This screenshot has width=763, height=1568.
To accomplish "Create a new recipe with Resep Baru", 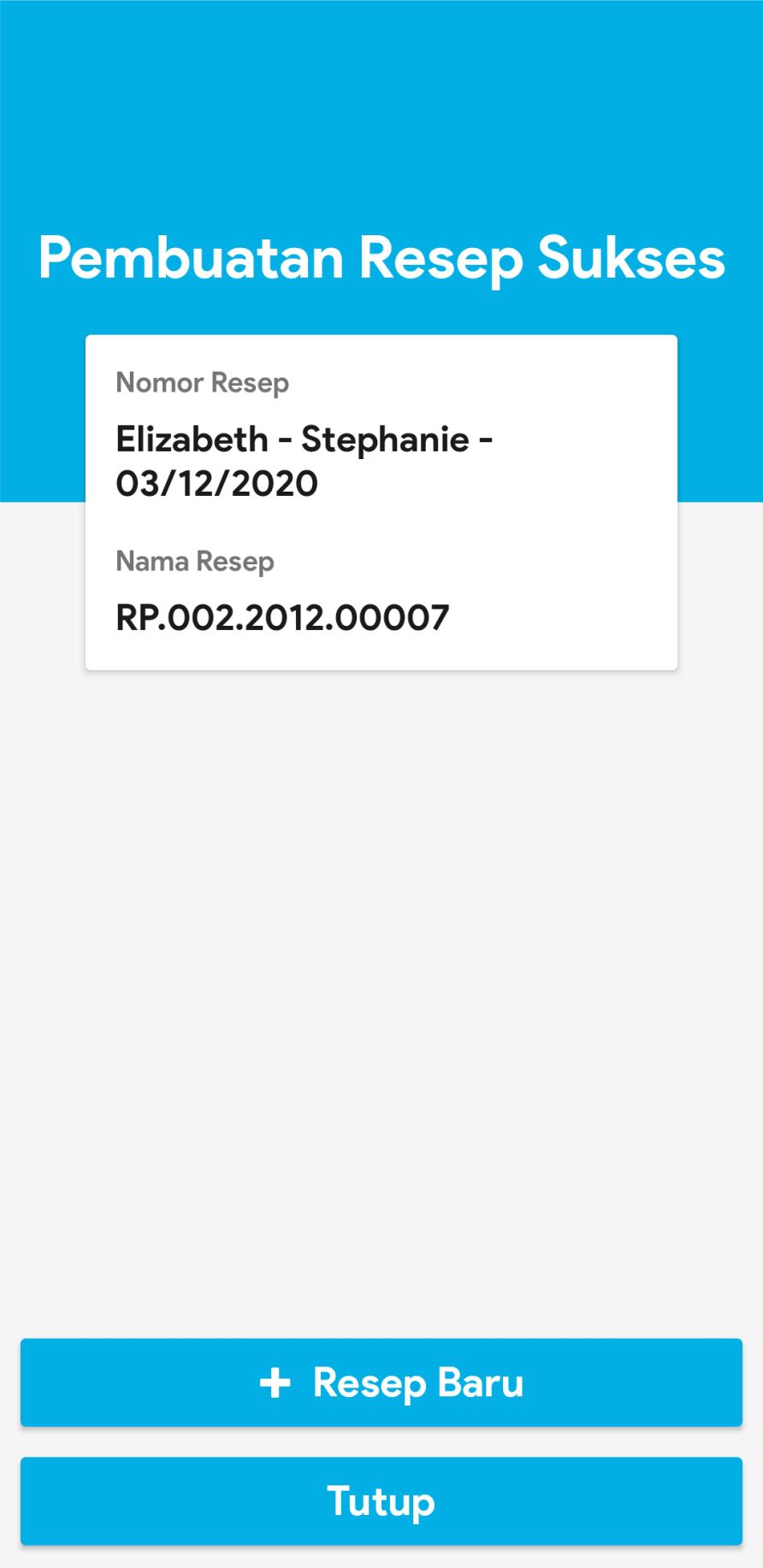I will [381, 1382].
